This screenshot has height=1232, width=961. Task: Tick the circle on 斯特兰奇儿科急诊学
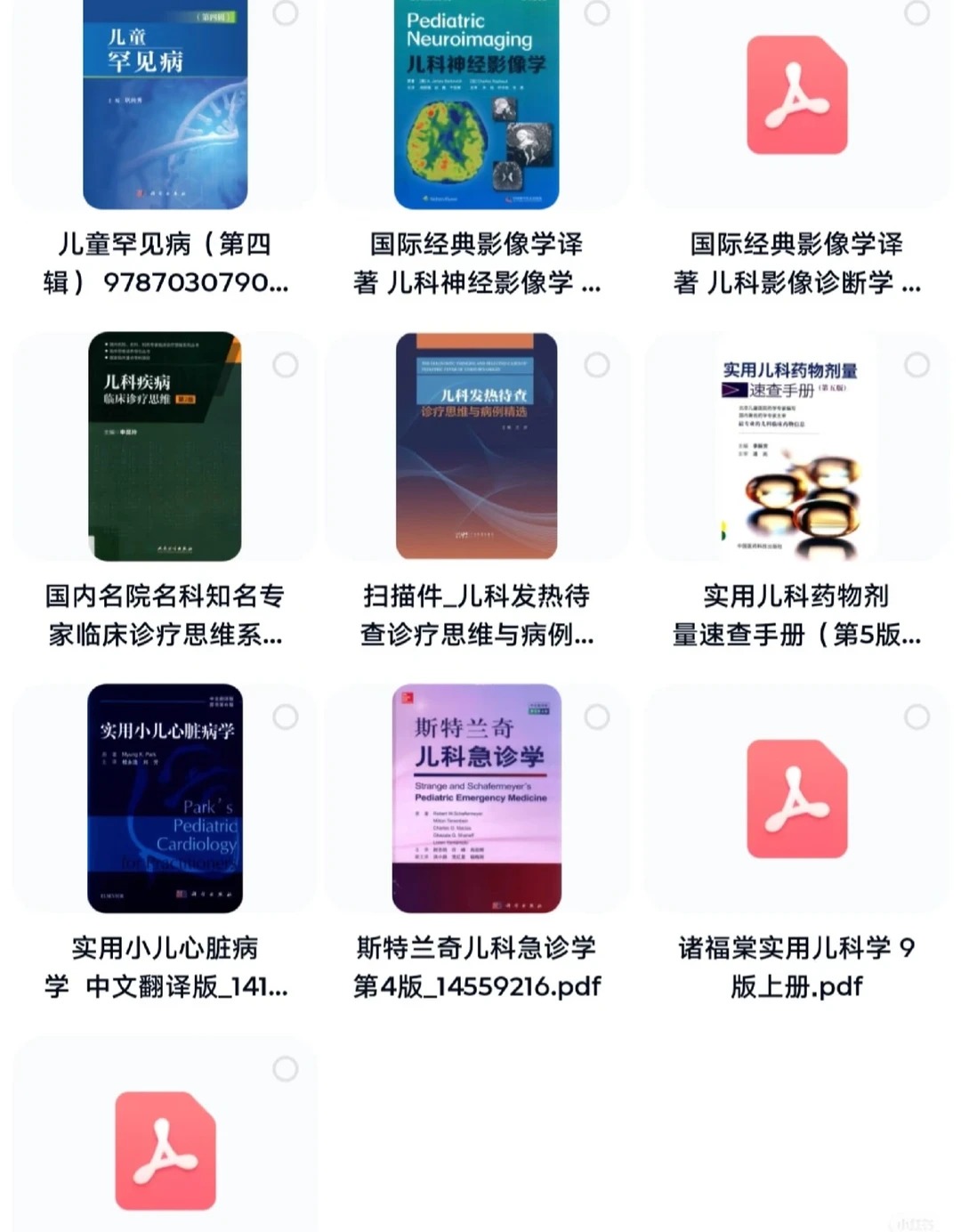tap(596, 717)
